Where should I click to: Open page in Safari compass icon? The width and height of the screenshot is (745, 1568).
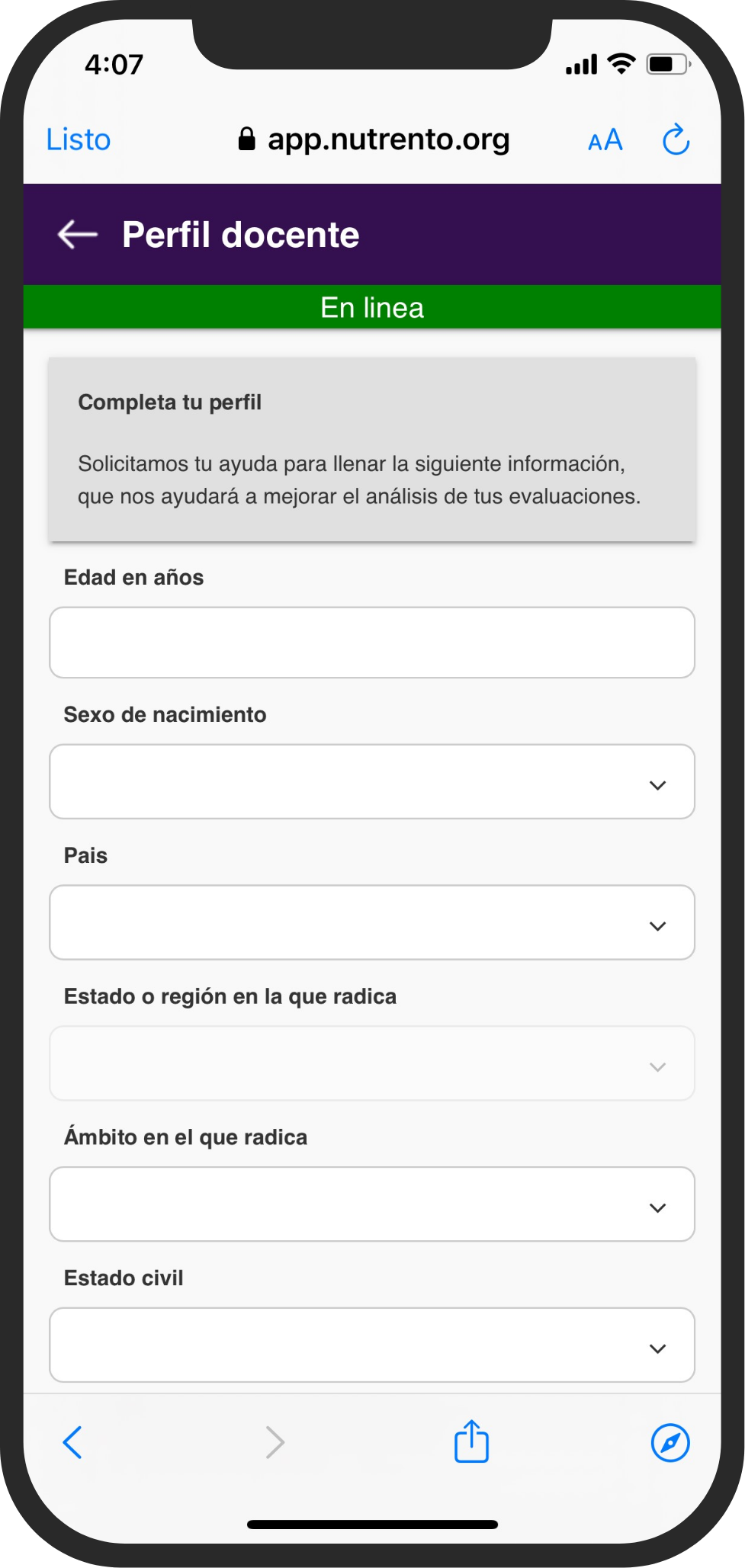pos(670,1442)
